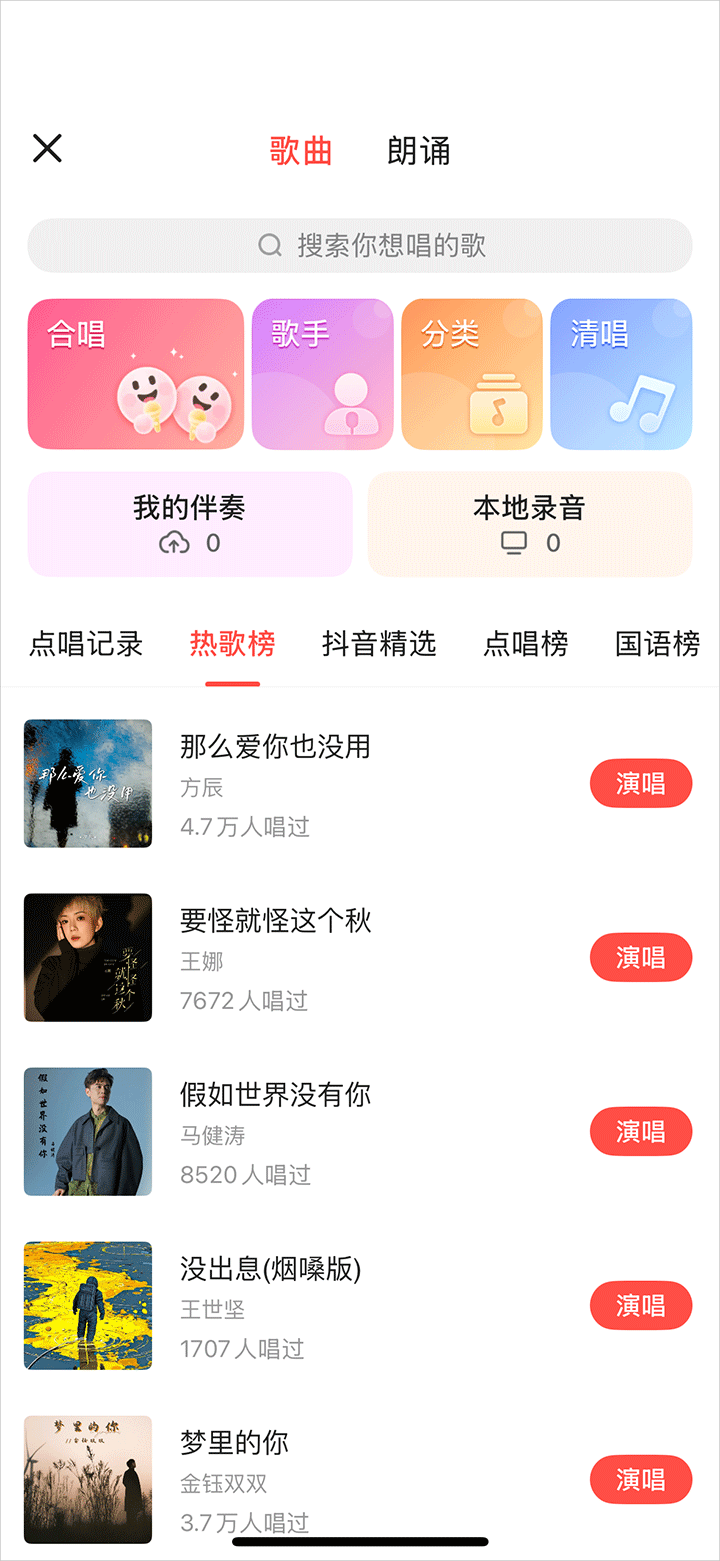Tap the 搜索你想唱的歌 search box
Viewport: 720px width, 1561px height.
(x=360, y=245)
